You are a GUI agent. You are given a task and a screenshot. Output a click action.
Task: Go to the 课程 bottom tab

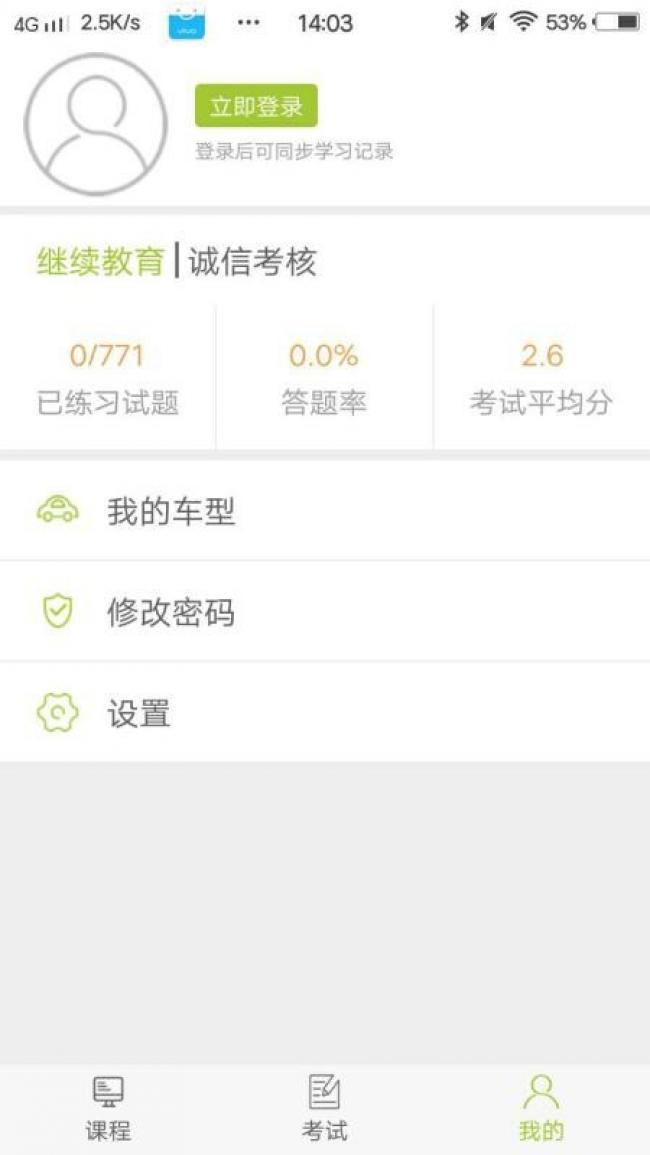tap(108, 1109)
